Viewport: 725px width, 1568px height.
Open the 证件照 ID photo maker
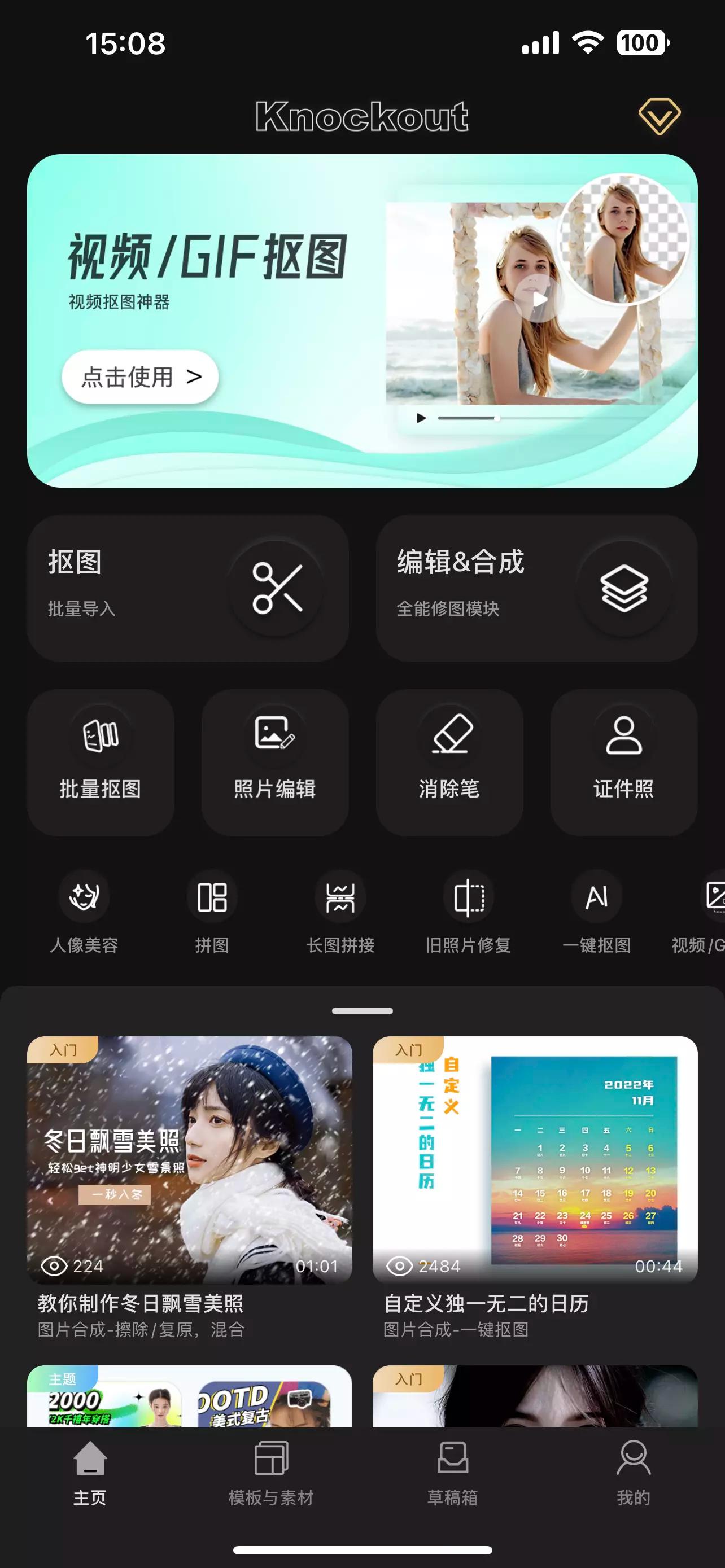click(624, 764)
